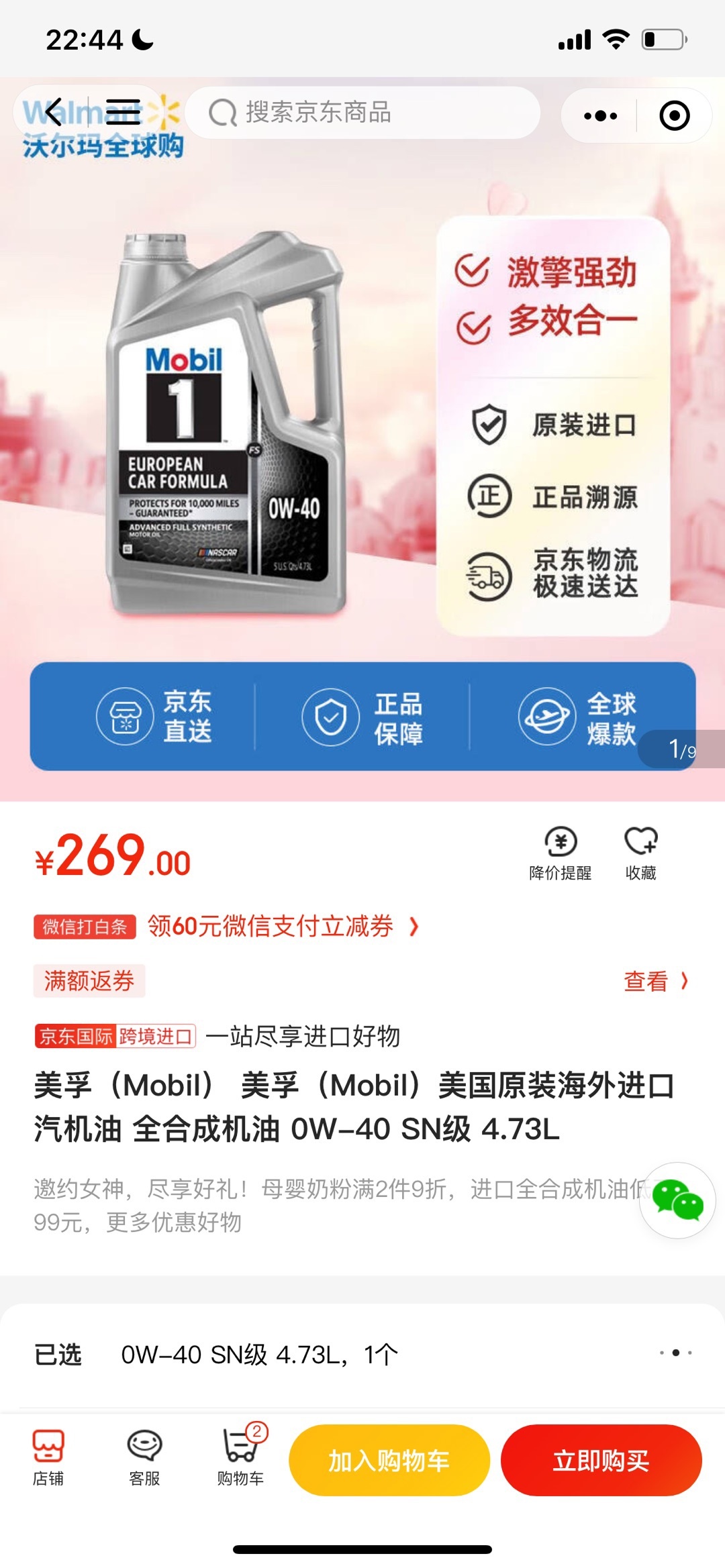Open the mini program three-dots menu

(600, 115)
